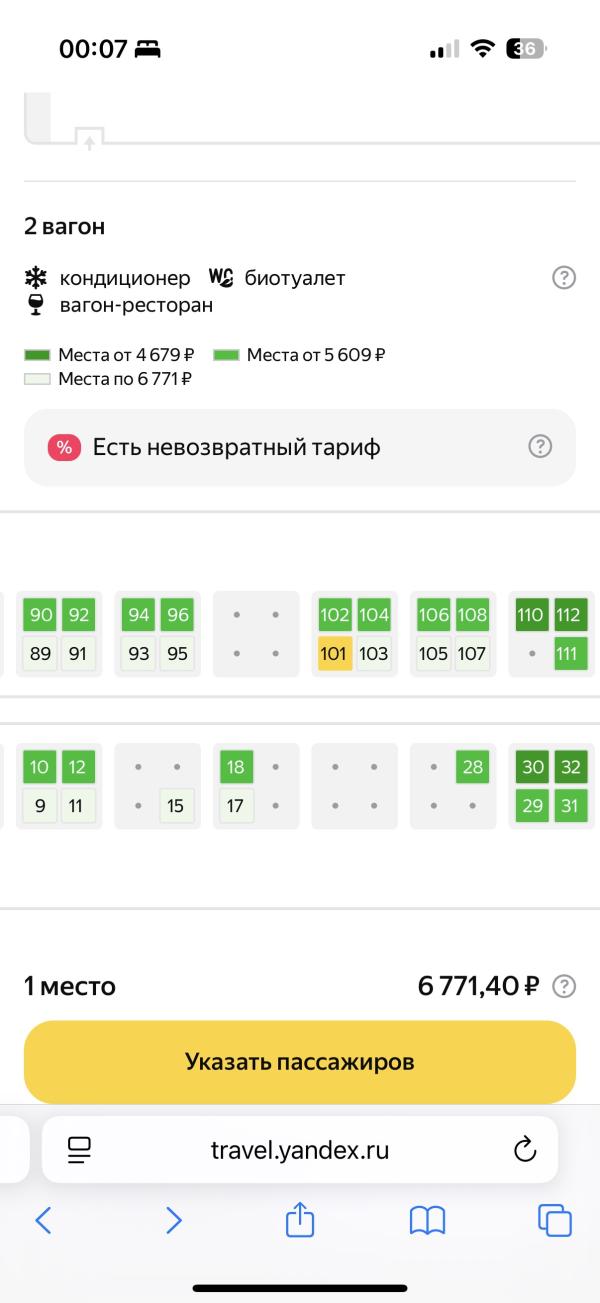Show all open Safari tabs
Screen dimensions: 600x1303
pyautogui.click(x=555, y=1220)
